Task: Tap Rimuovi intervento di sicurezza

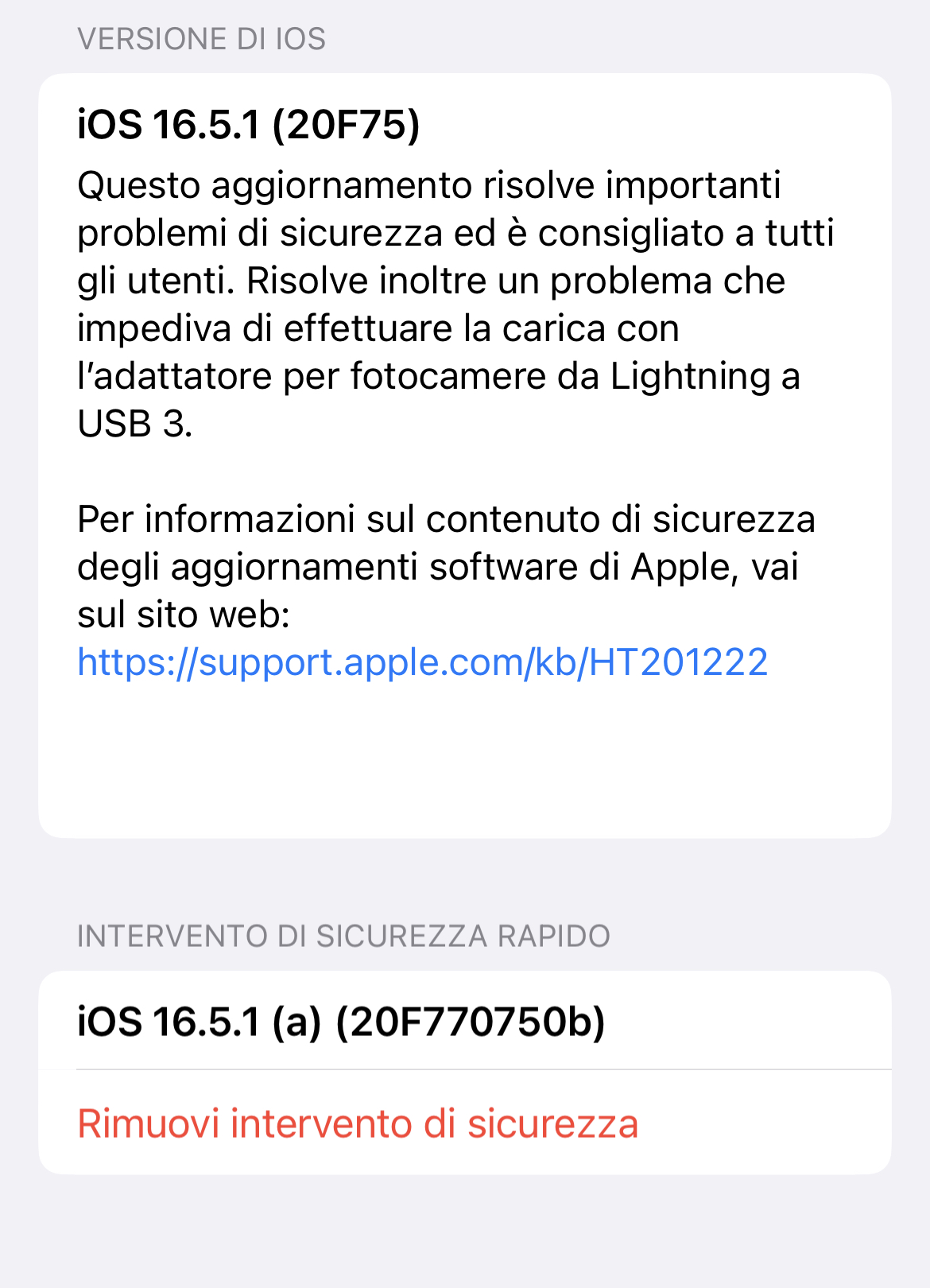Action: (x=358, y=1123)
